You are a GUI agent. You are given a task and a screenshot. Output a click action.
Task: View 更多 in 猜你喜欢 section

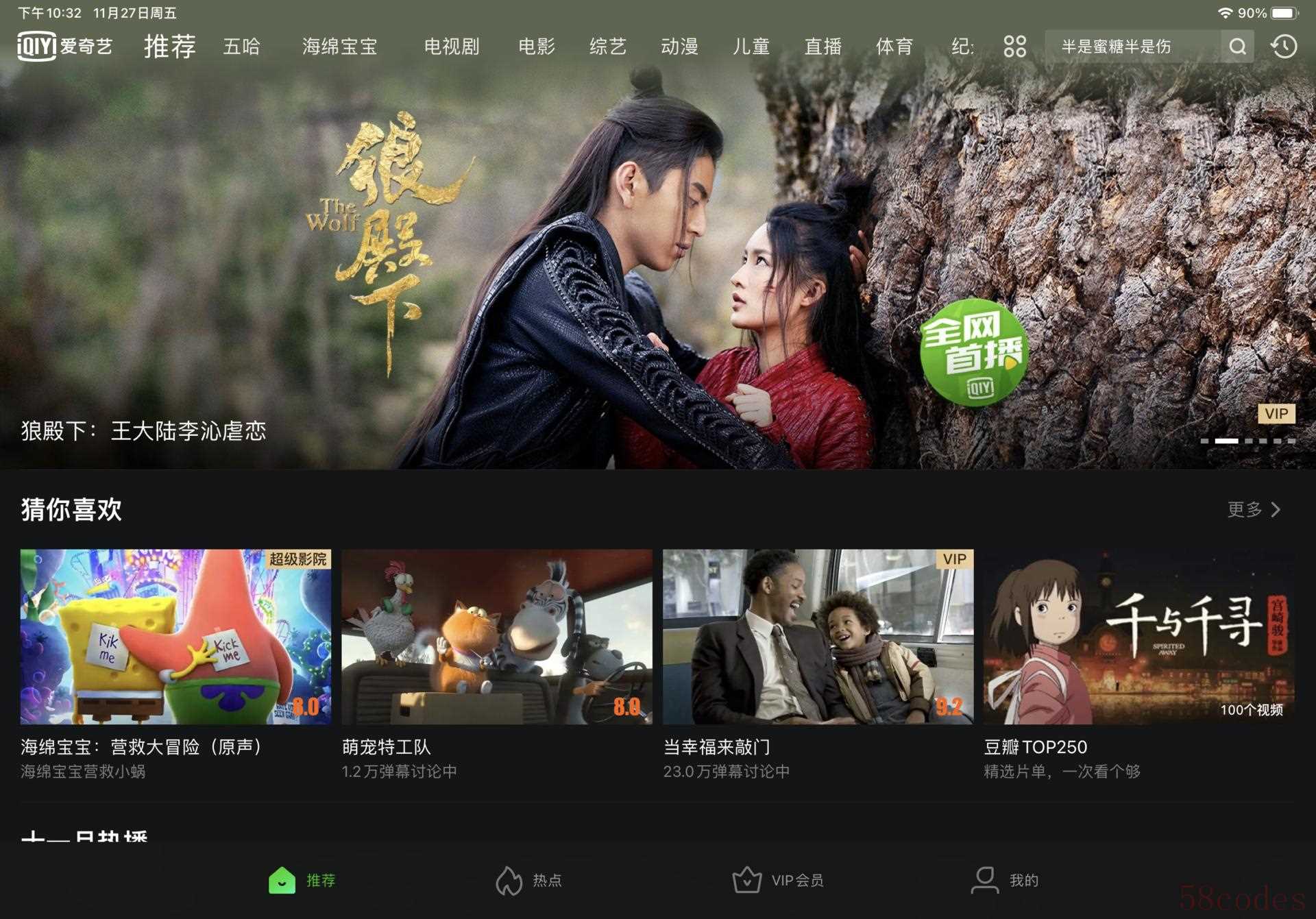click(1253, 509)
